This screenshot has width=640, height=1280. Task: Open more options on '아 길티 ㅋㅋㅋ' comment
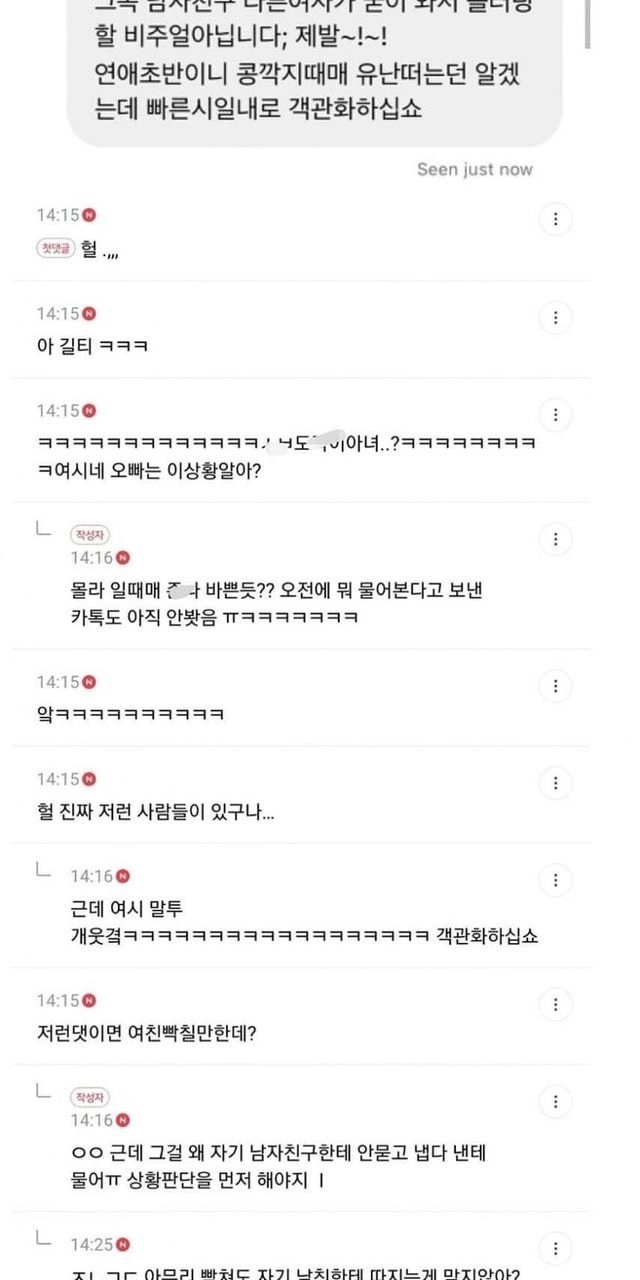coord(555,318)
